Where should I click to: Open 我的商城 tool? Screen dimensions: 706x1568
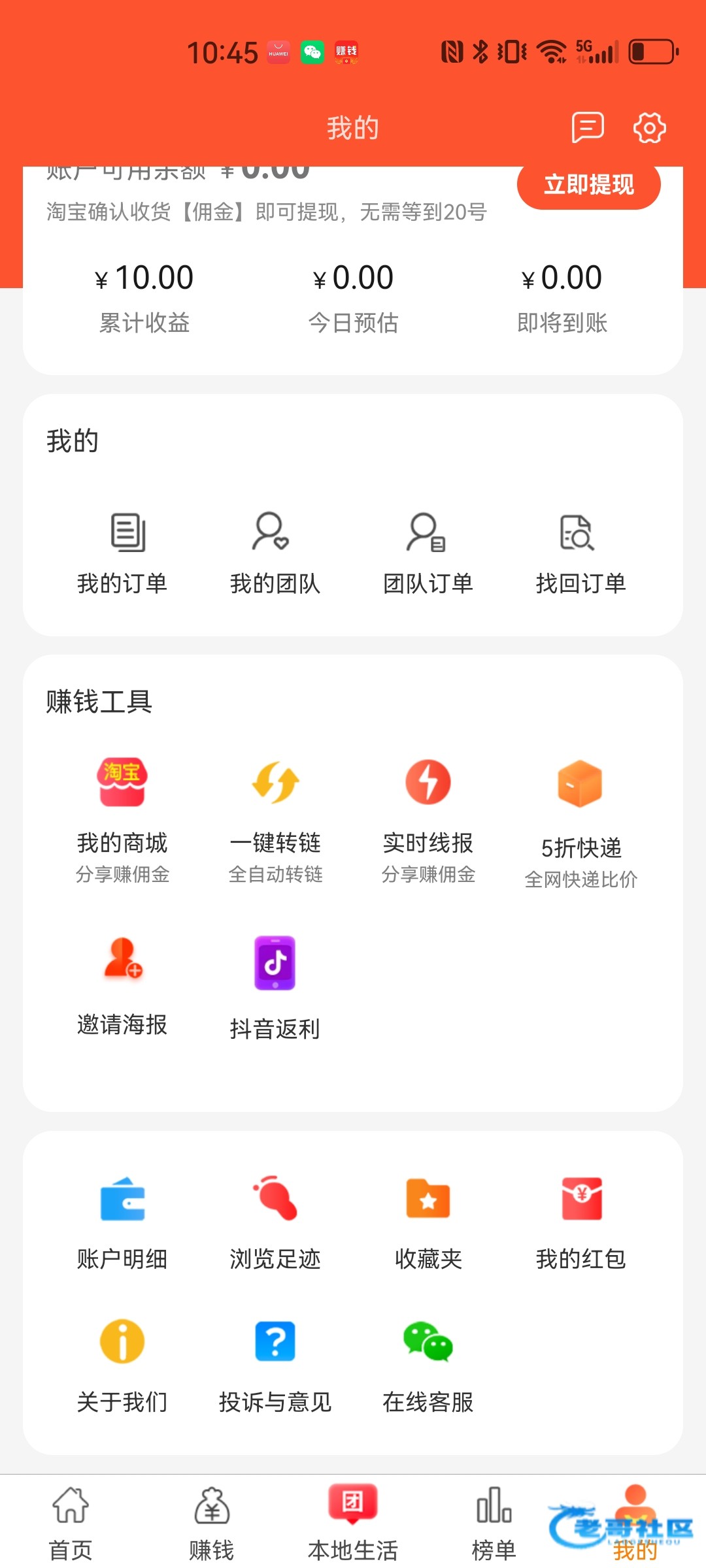pyautogui.click(x=122, y=821)
